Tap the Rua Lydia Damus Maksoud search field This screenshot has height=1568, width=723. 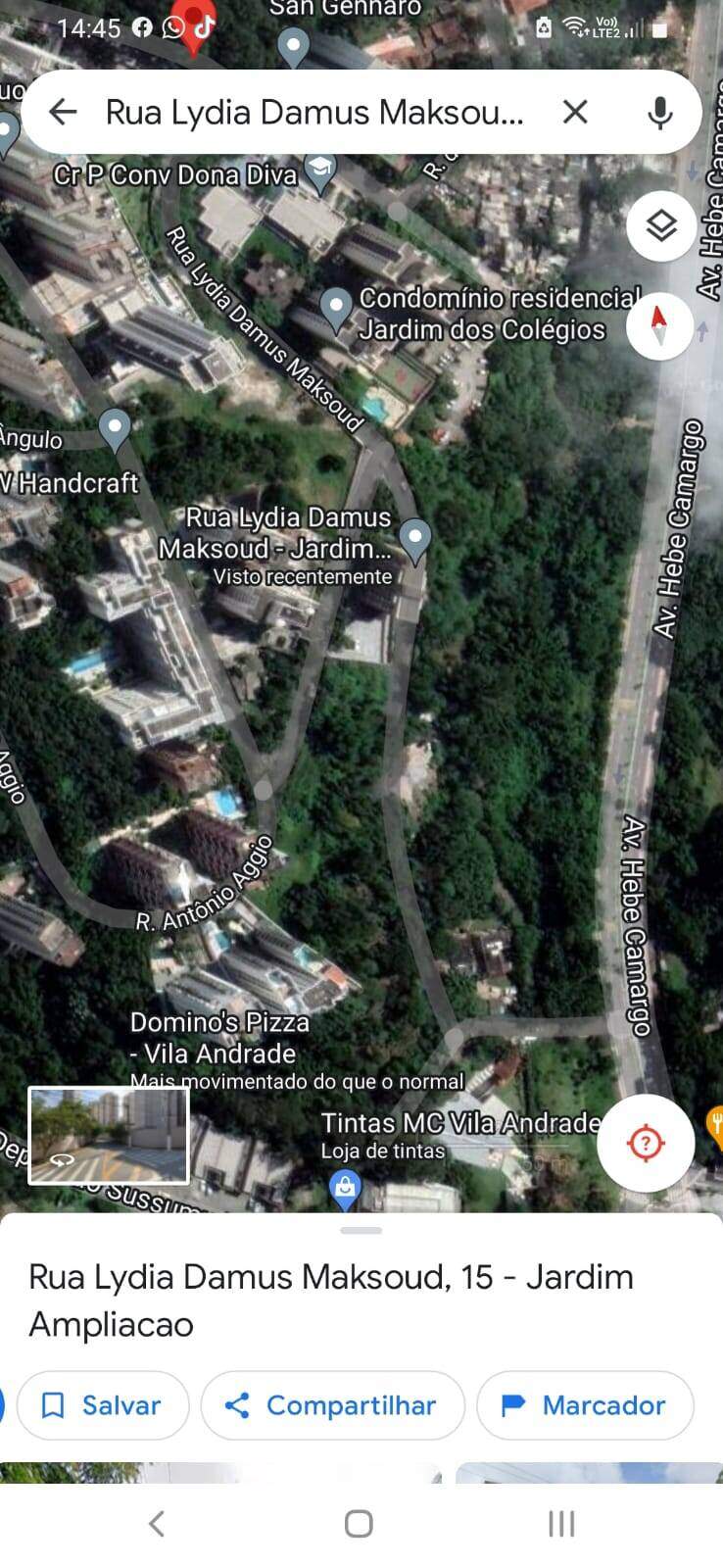pos(314,112)
